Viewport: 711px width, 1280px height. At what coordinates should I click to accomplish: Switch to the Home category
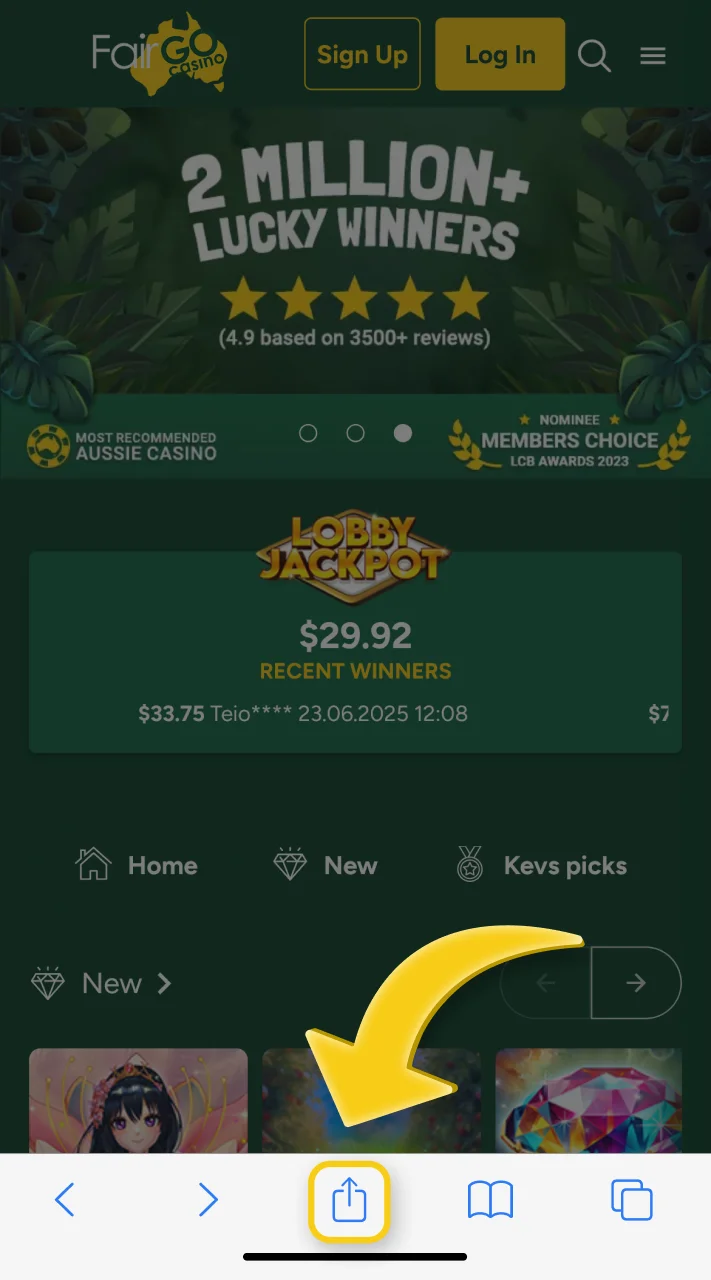(137, 865)
